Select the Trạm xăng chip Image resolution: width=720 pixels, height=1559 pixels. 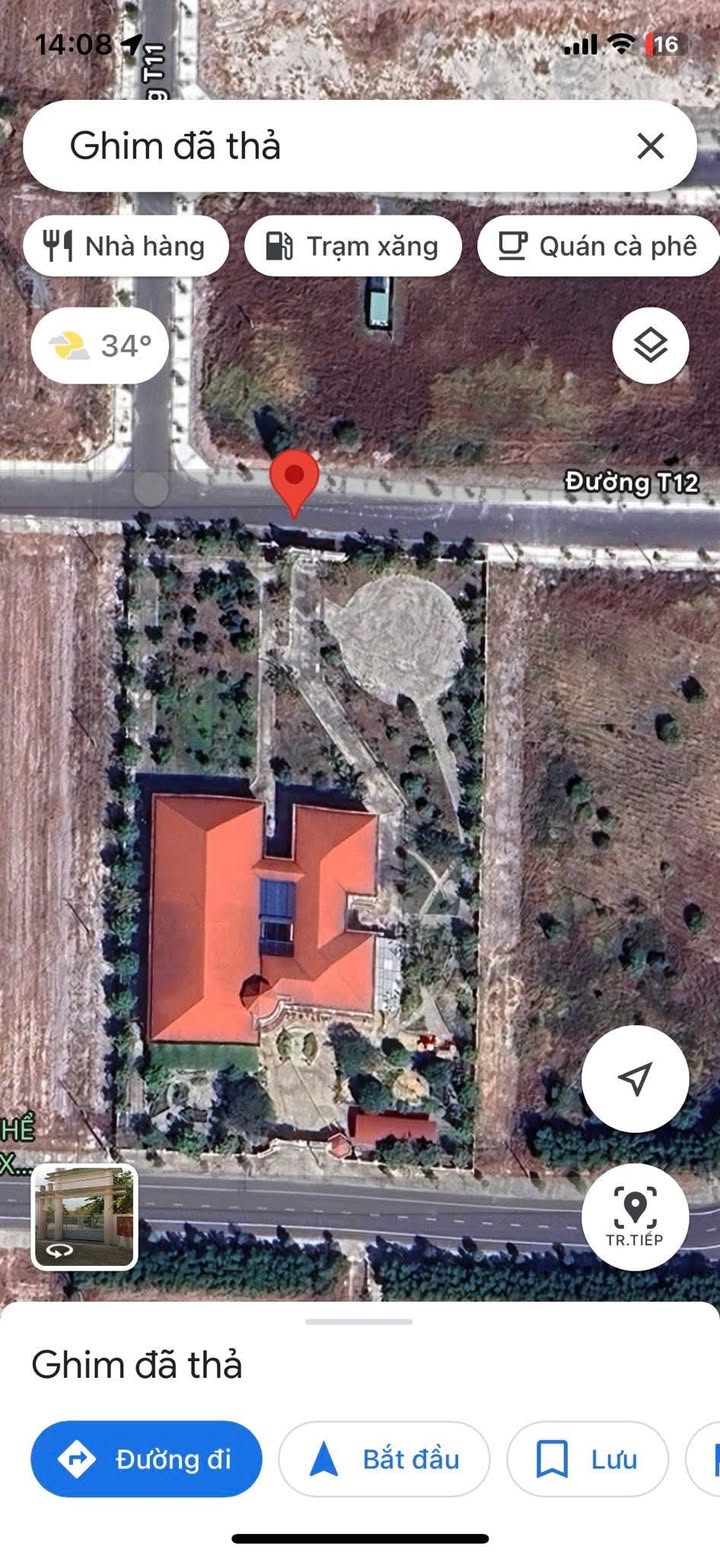coord(353,246)
